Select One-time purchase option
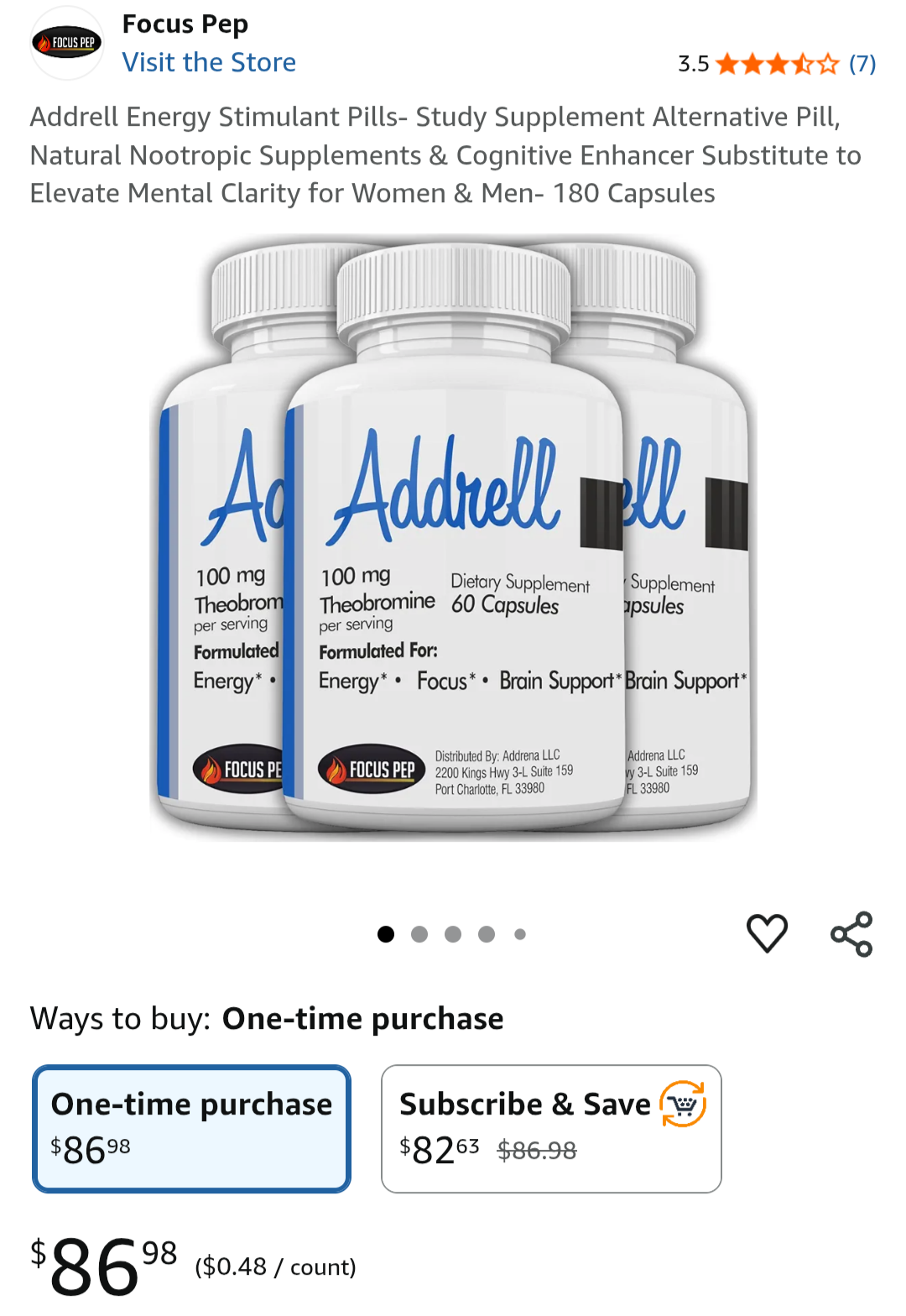 [191, 1128]
